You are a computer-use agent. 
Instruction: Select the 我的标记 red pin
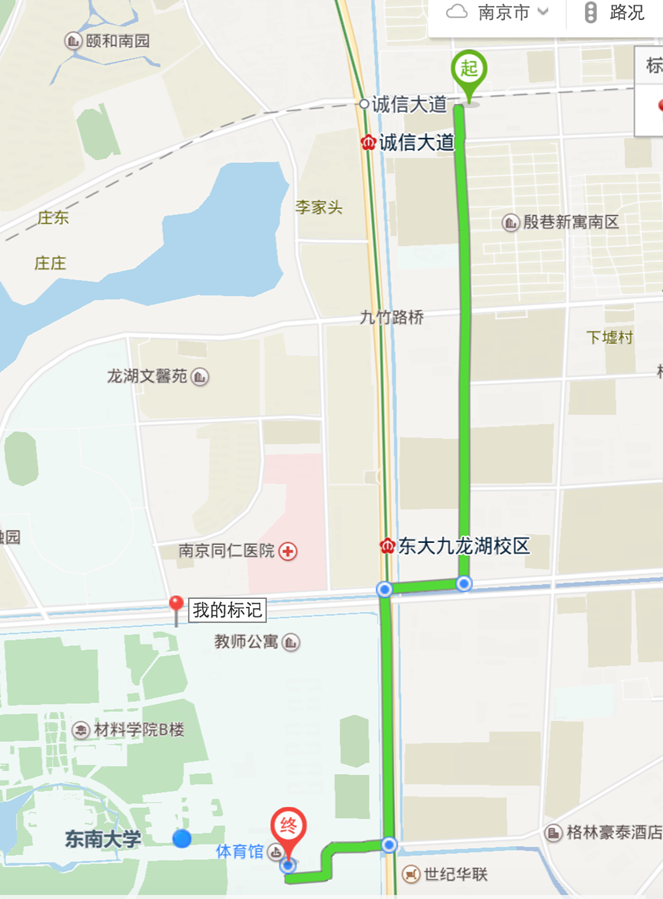[176, 607]
